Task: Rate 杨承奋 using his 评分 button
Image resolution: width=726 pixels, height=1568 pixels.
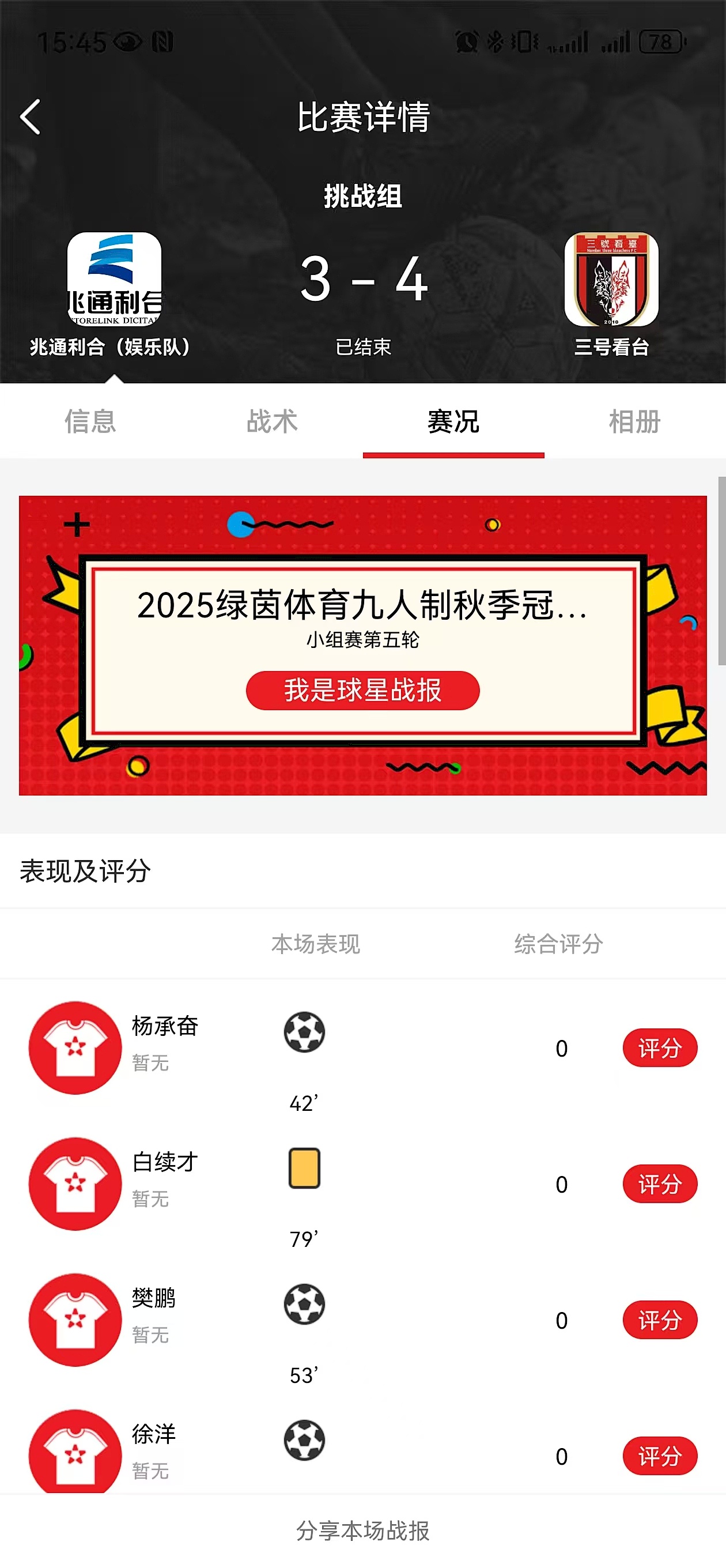Action: 660,1048
